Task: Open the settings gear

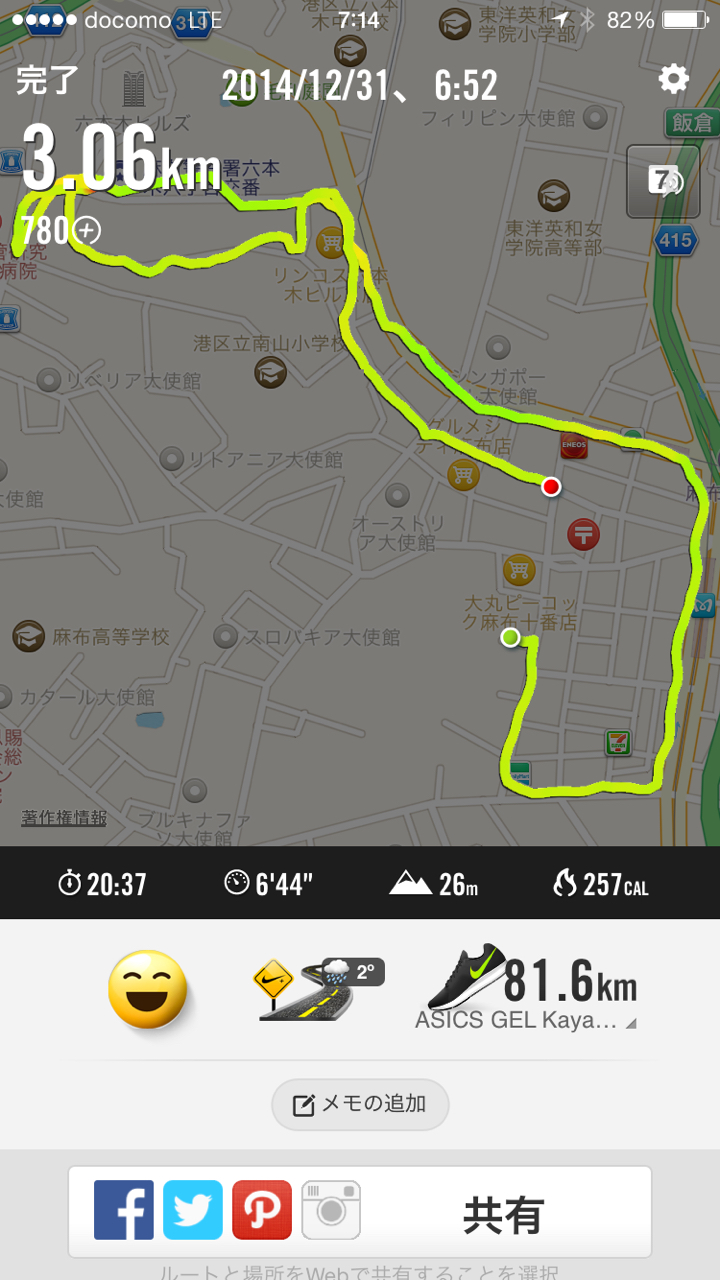Action: pos(673,80)
